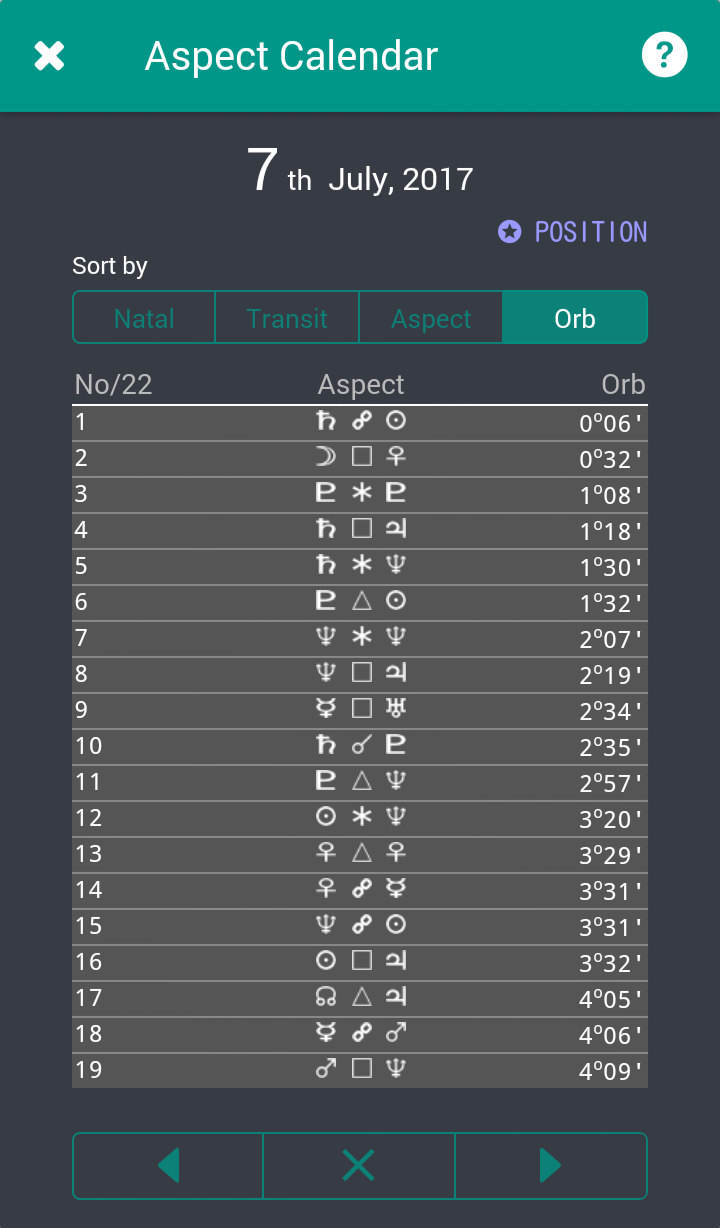This screenshot has width=720, height=1228.
Task: Click the Mercury symbol in row 18
Action: (326, 1033)
